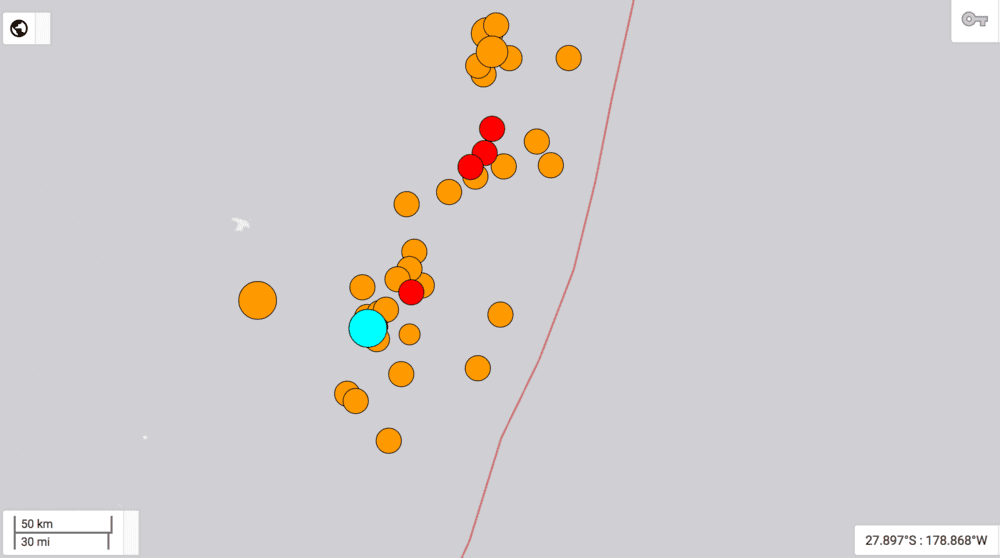The width and height of the screenshot is (1000, 558).
Task: Show the map legend key
Action: 974,20
